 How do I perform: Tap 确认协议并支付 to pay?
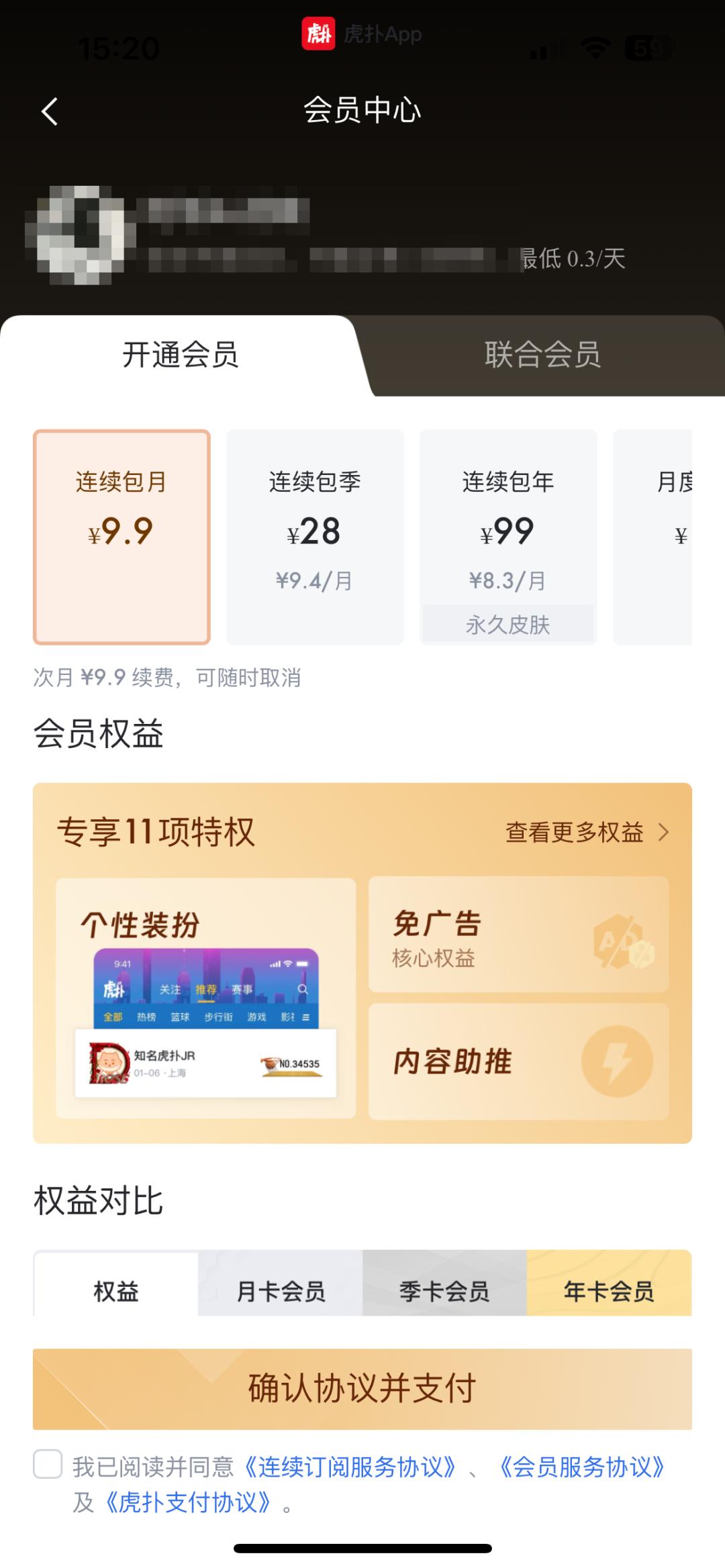(362, 1389)
